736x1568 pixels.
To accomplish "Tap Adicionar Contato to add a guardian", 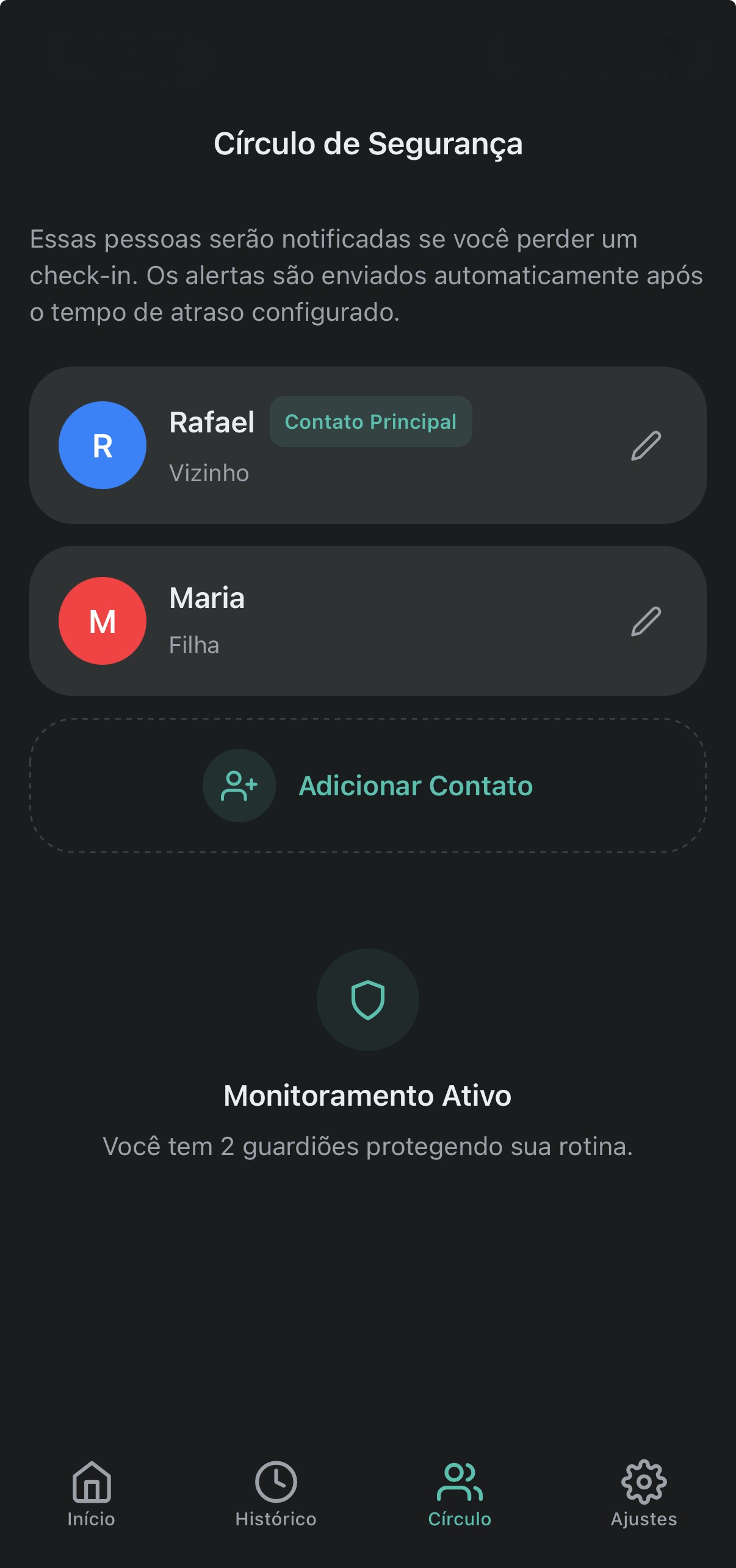I will pyautogui.click(x=368, y=786).
